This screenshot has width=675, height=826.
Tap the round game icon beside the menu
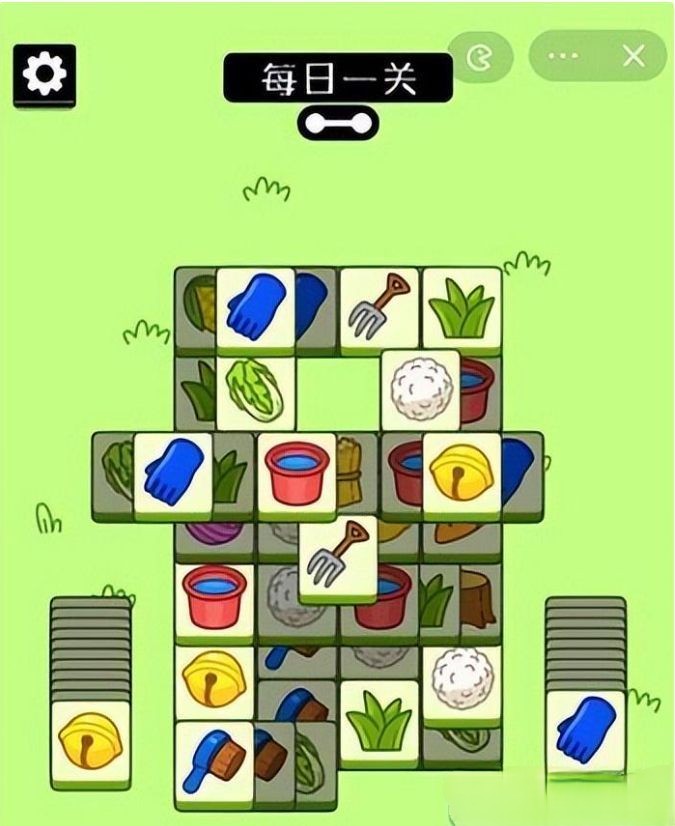480,56
